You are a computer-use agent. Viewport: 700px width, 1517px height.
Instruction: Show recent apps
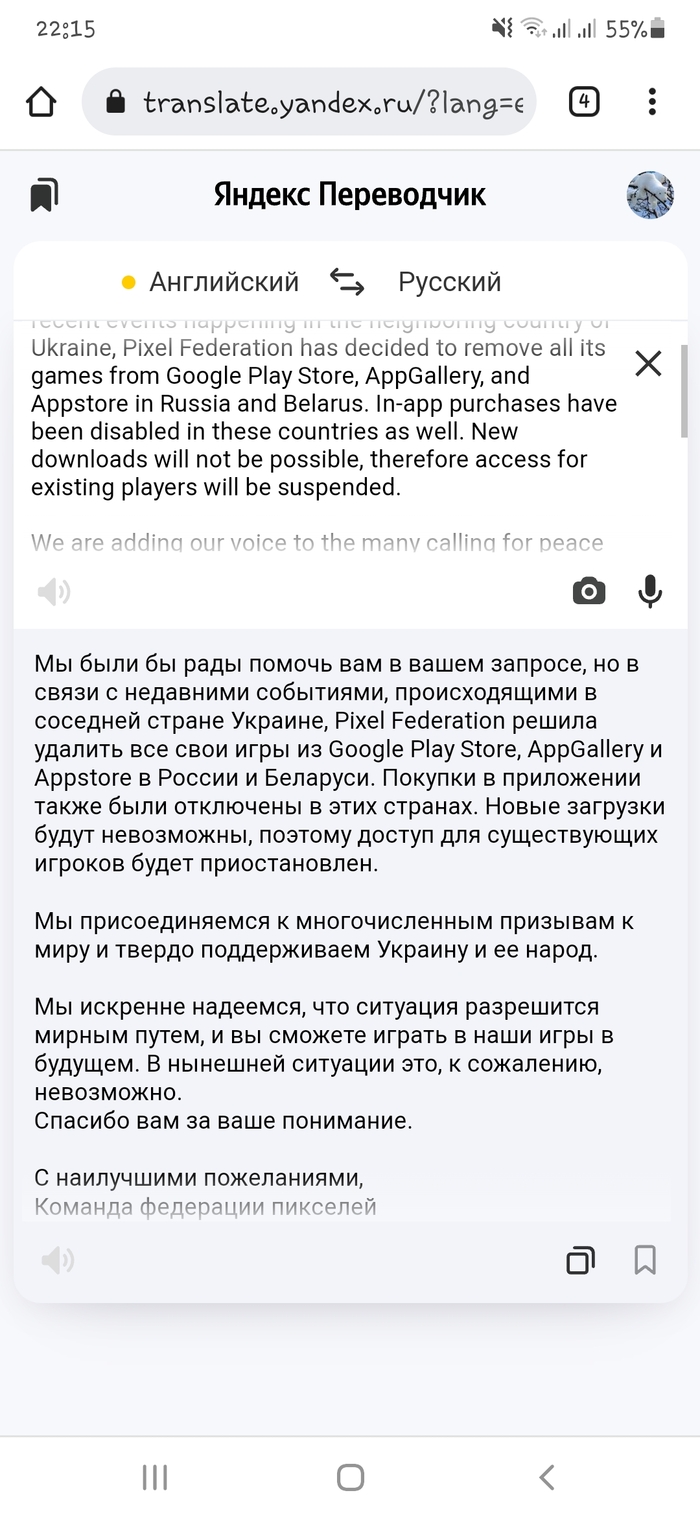click(x=155, y=1477)
